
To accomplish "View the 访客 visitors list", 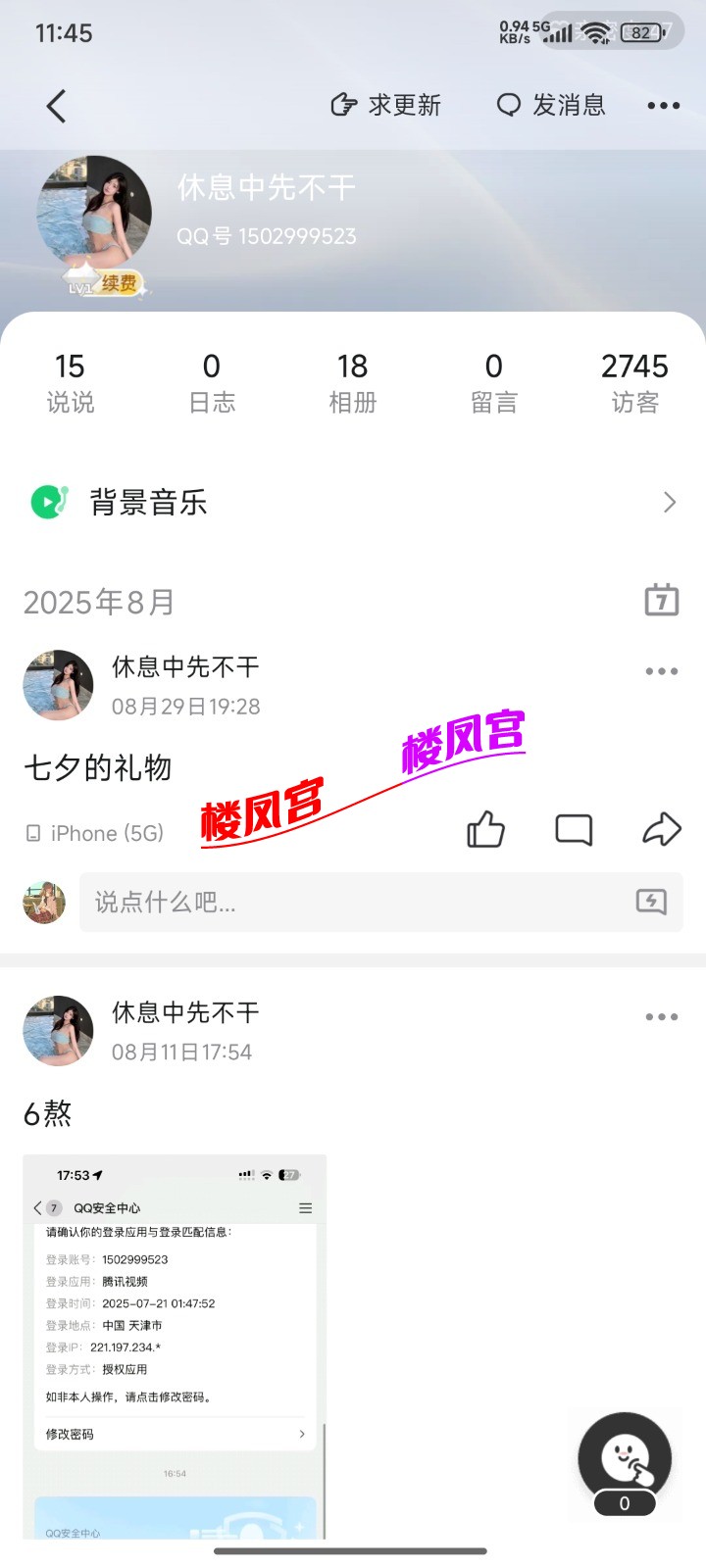I will [634, 382].
